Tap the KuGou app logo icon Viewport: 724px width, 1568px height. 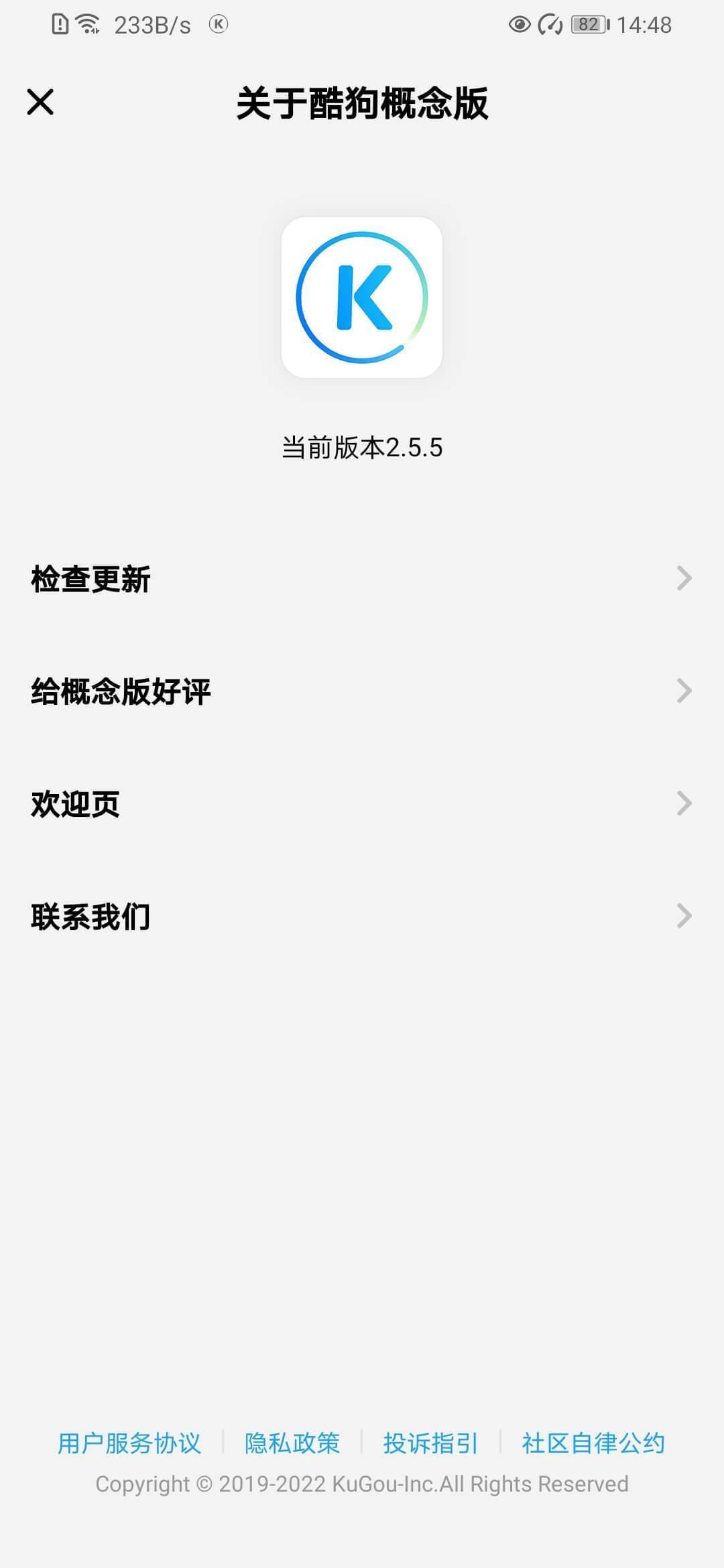coord(362,303)
